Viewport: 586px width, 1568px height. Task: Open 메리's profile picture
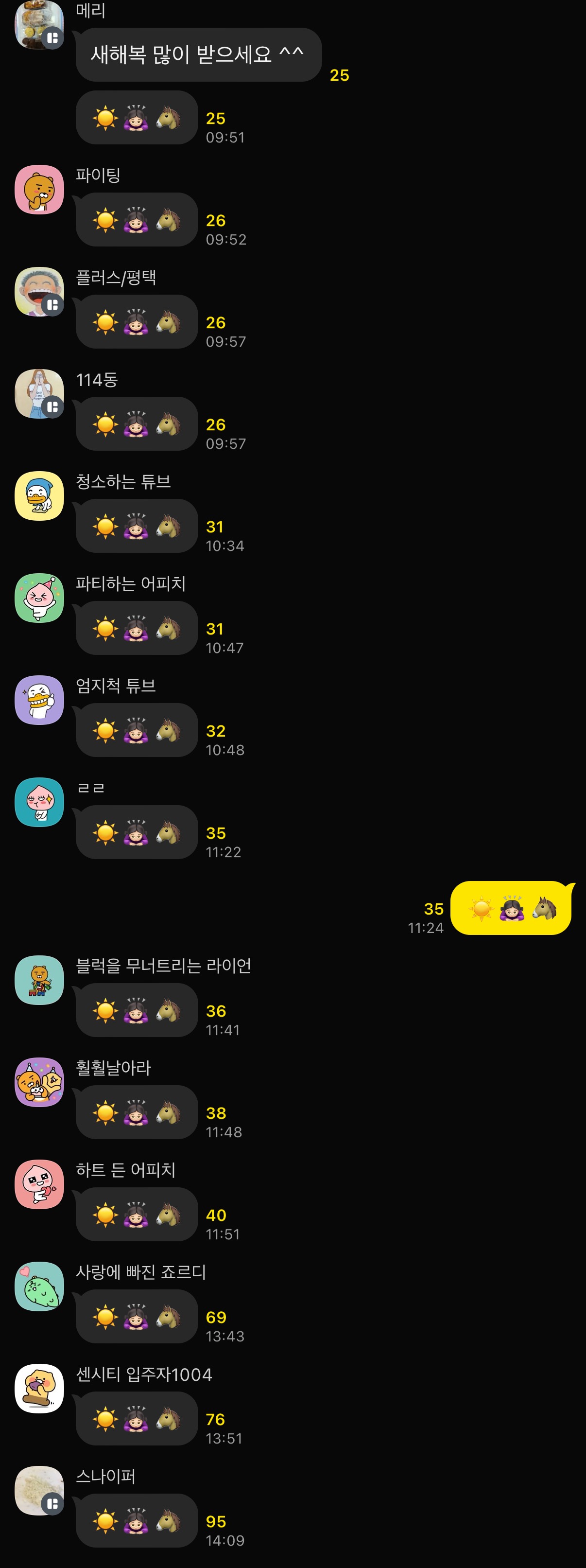(39, 24)
